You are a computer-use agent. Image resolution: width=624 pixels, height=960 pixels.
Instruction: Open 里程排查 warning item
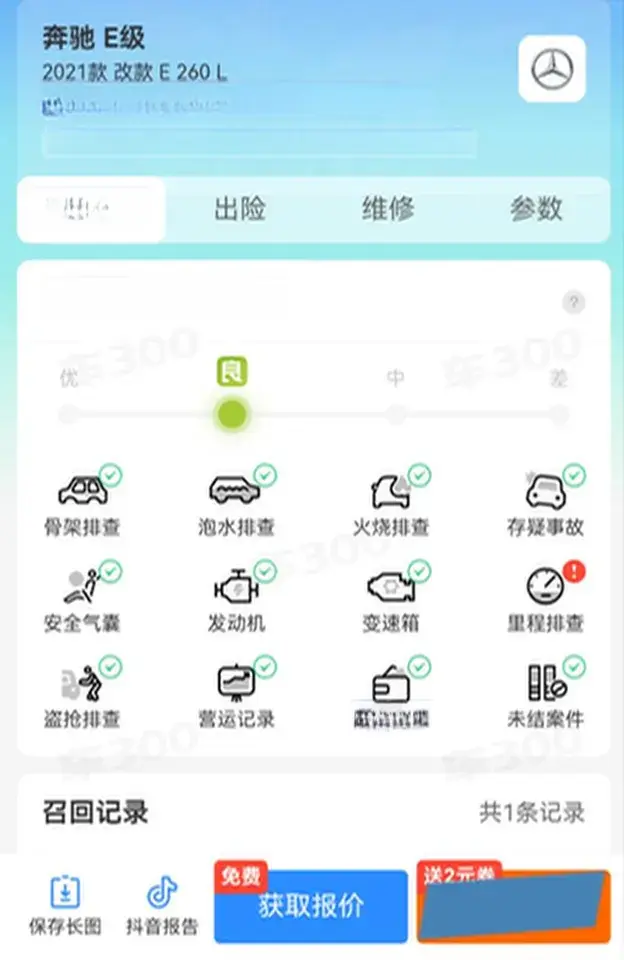click(x=545, y=598)
